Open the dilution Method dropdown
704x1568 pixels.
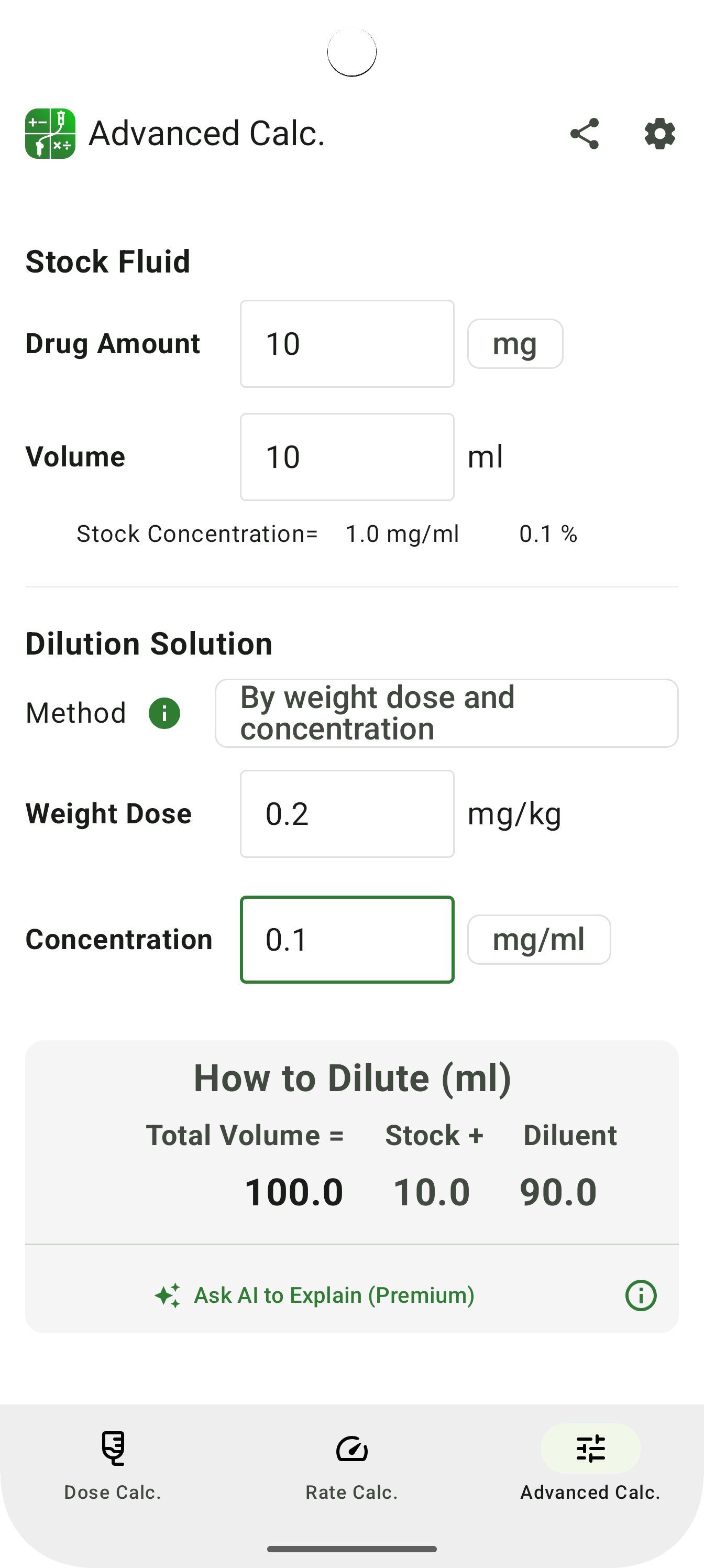point(447,713)
